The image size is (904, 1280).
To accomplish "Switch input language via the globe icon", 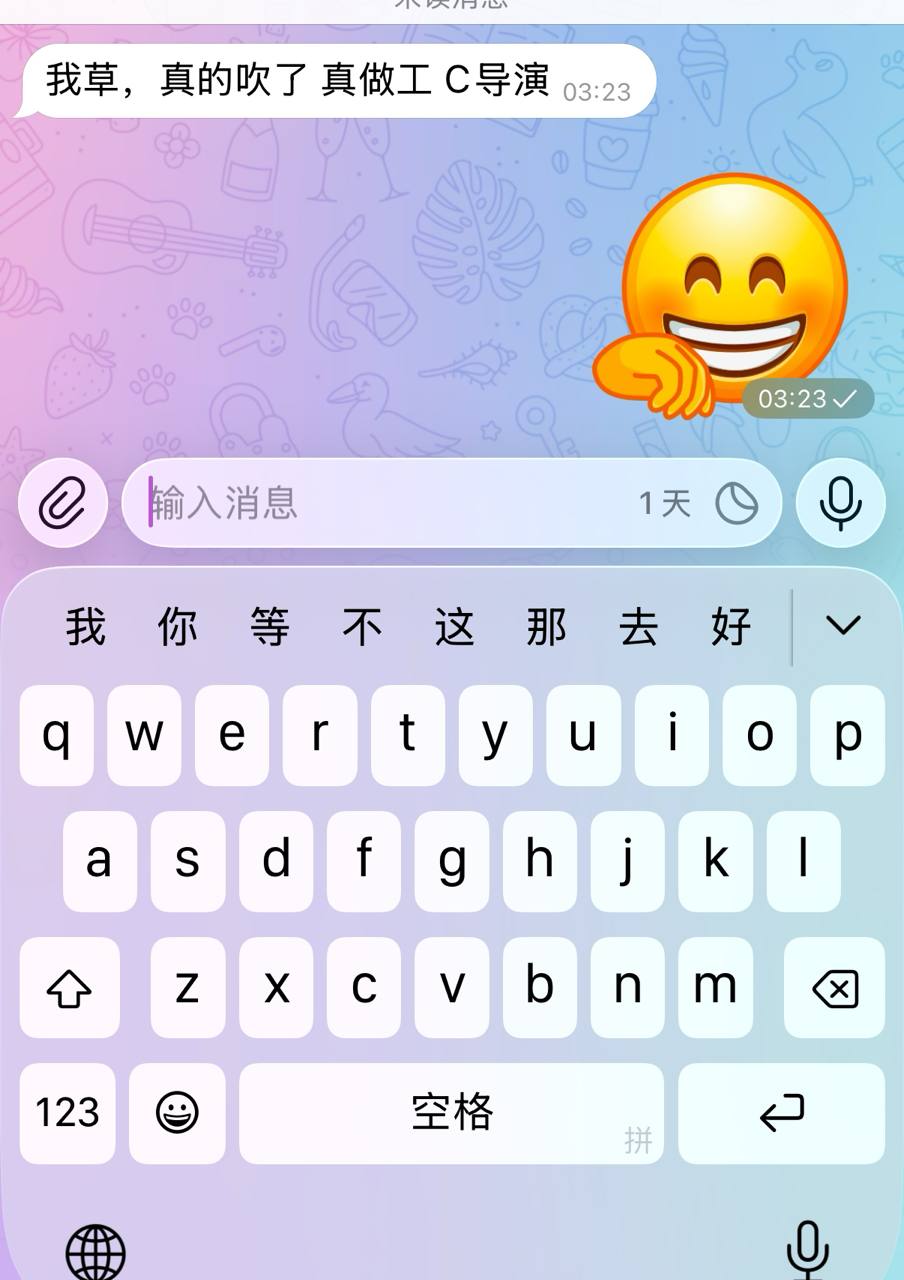I will pyautogui.click(x=96, y=1252).
